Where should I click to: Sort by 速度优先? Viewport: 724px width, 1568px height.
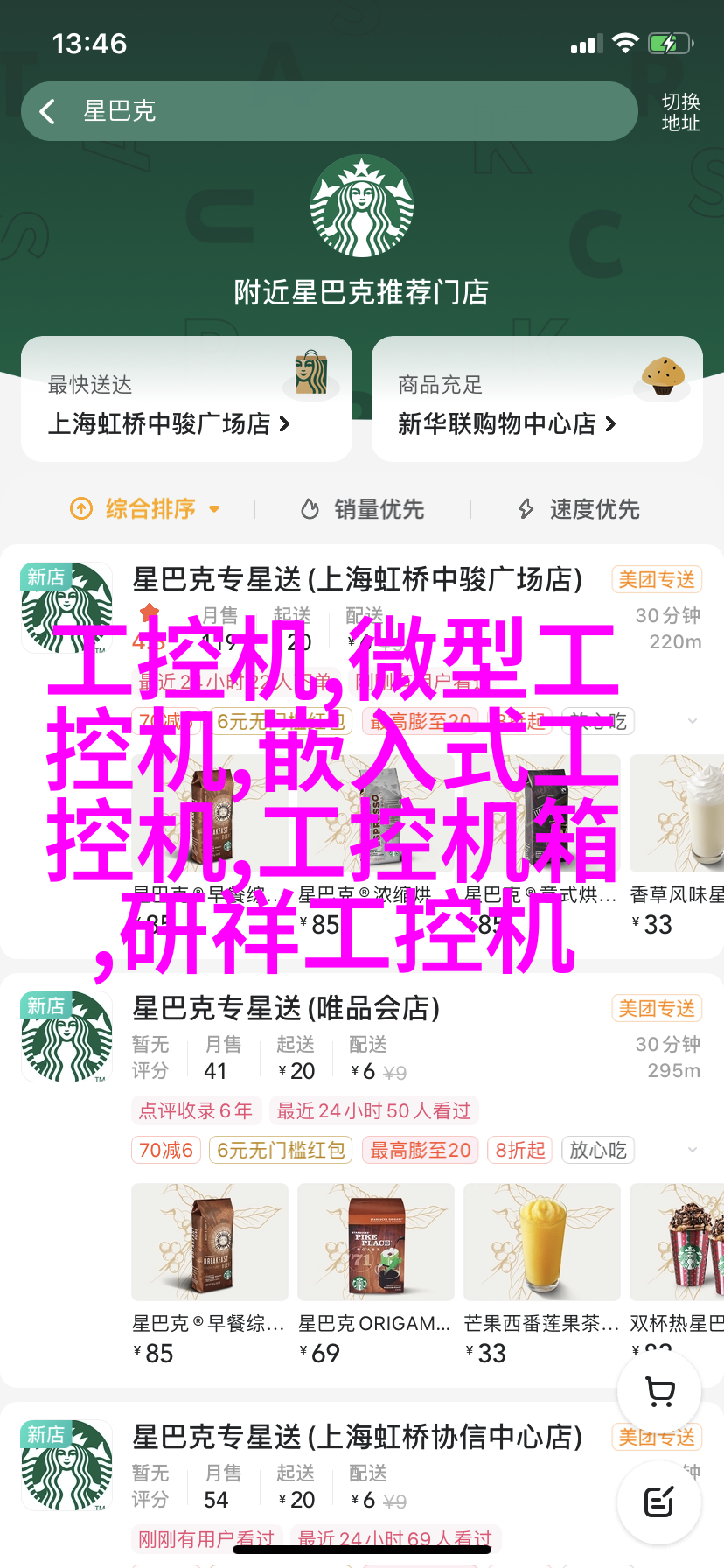click(x=579, y=508)
